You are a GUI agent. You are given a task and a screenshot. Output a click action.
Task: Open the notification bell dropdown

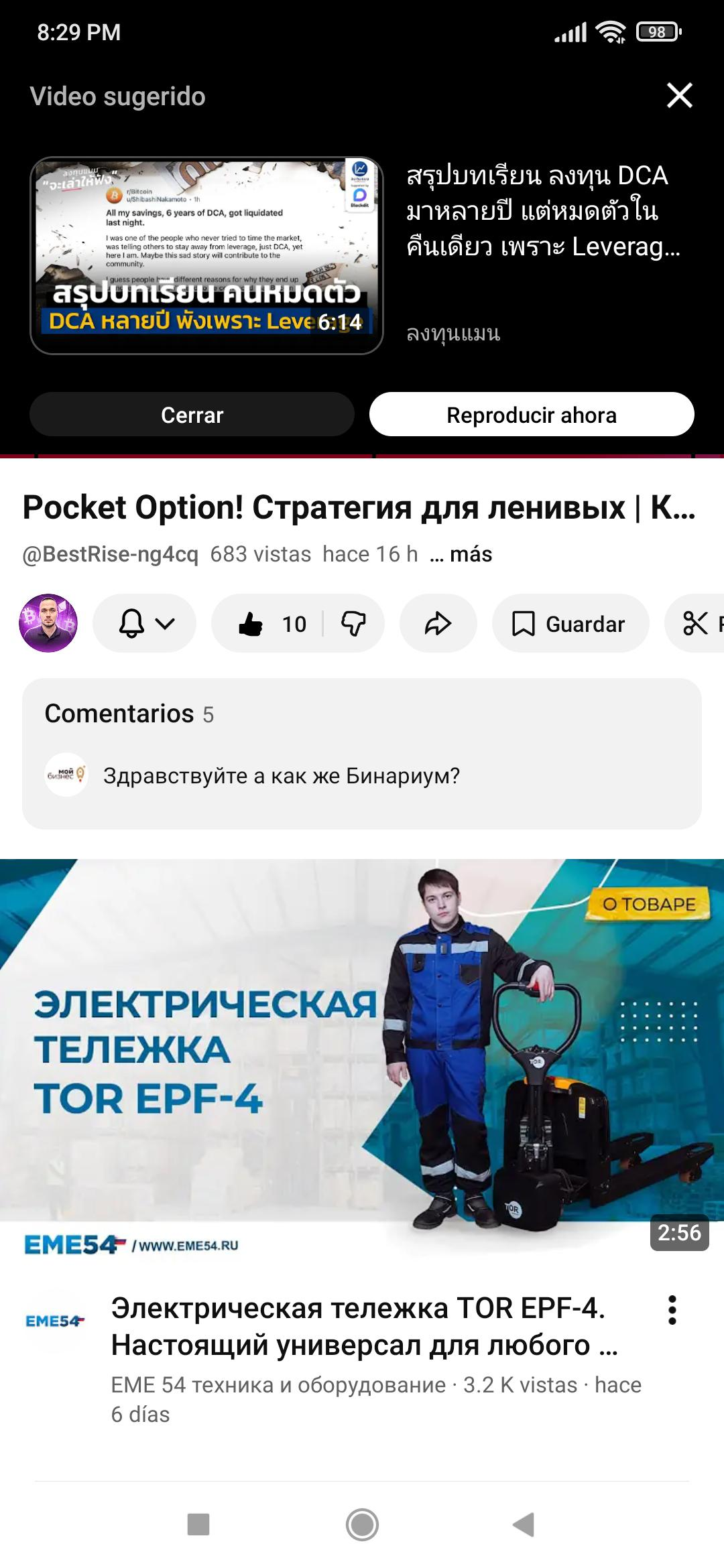coord(145,624)
